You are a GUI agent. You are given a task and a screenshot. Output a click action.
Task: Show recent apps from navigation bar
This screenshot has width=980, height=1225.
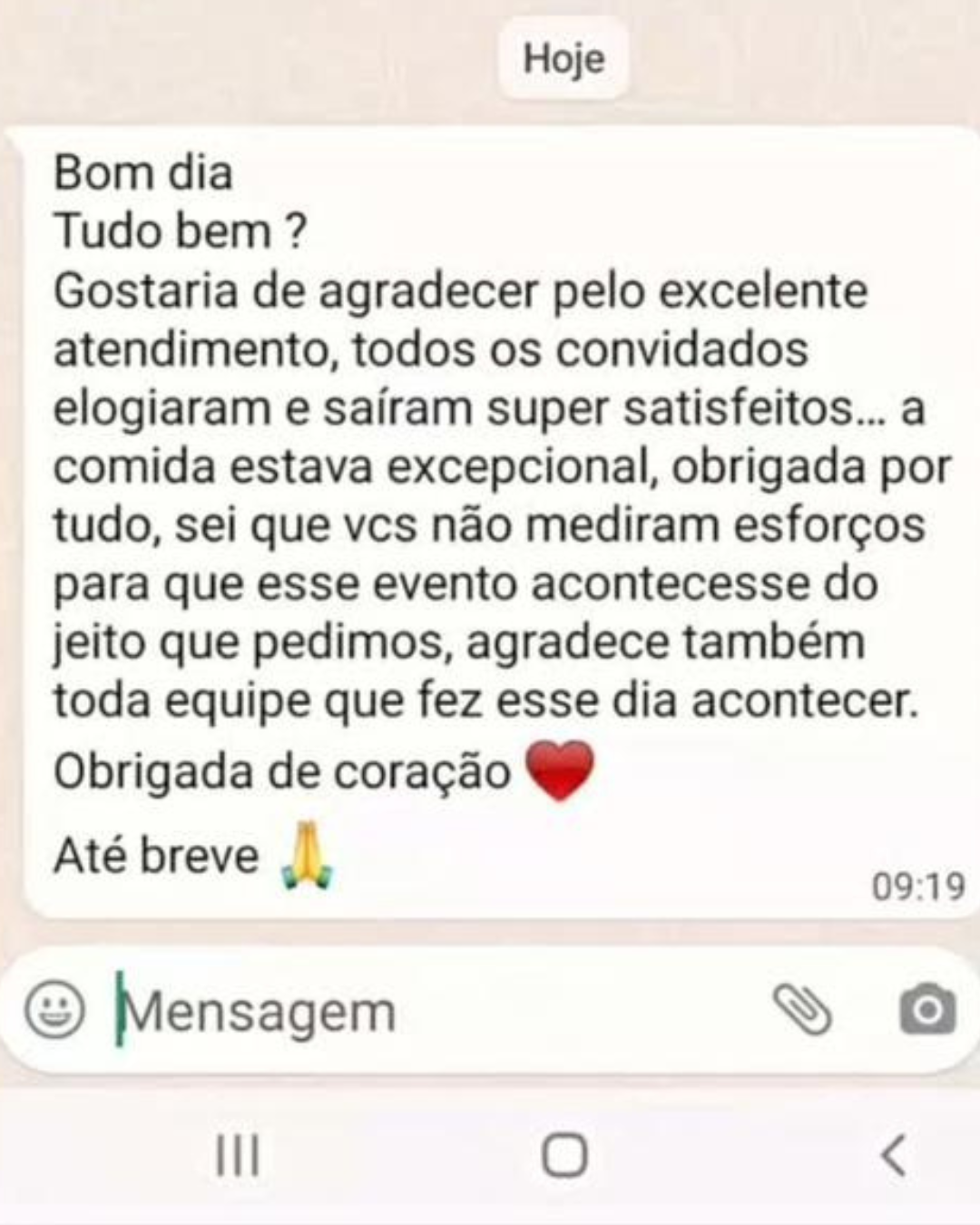(238, 1155)
